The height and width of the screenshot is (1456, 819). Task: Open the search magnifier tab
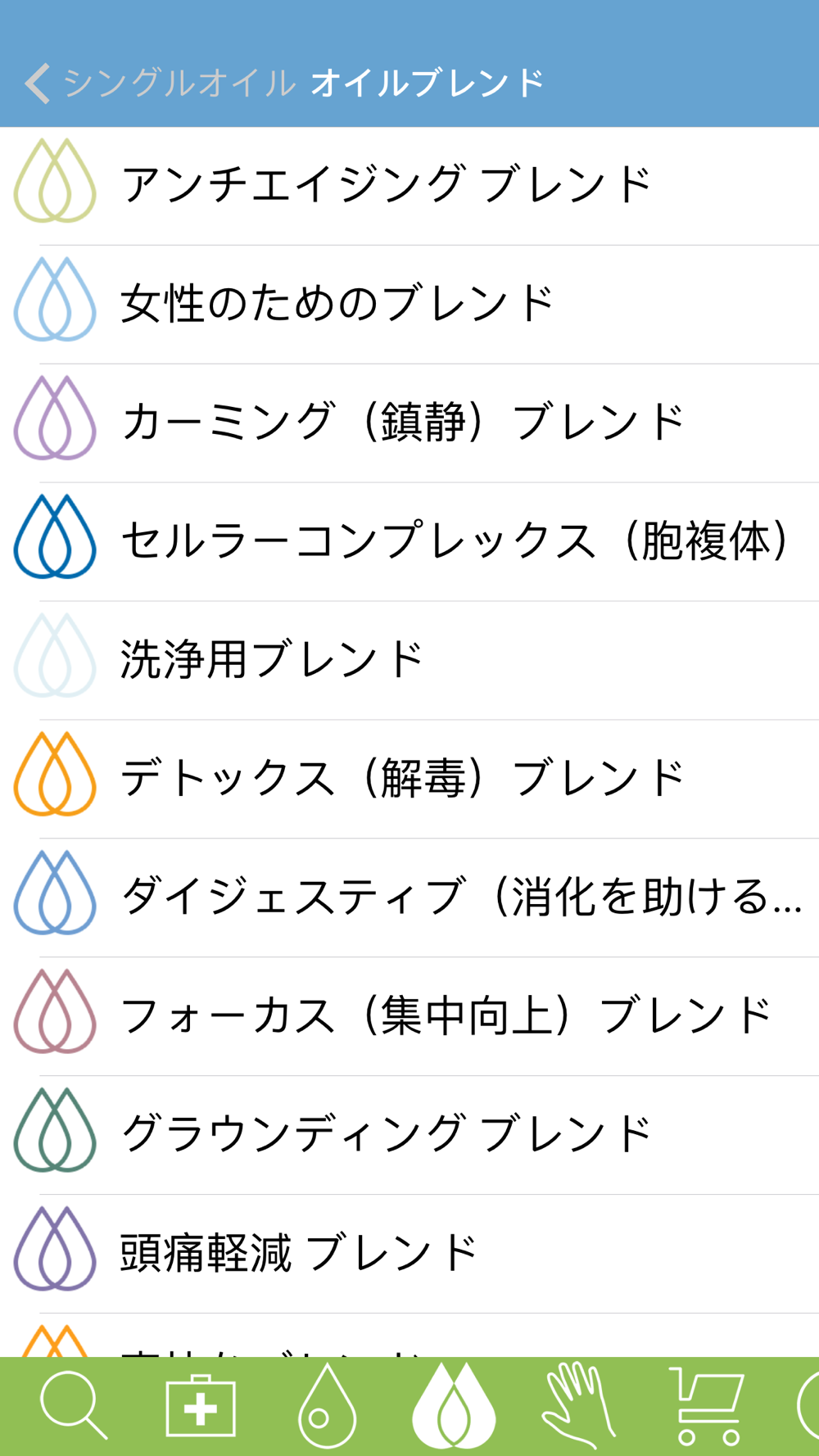click(x=74, y=1405)
